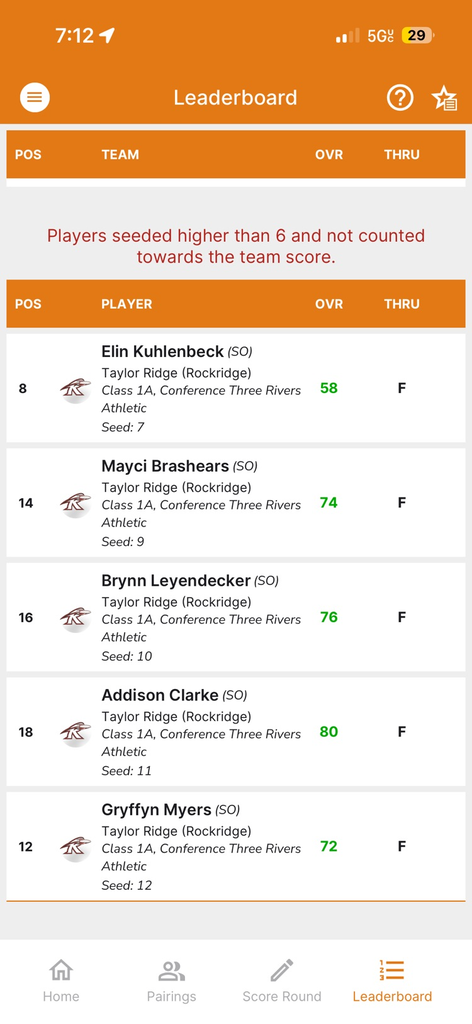Open the hamburger menu button
The image size is (472, 1024).
tap(35, 98)
